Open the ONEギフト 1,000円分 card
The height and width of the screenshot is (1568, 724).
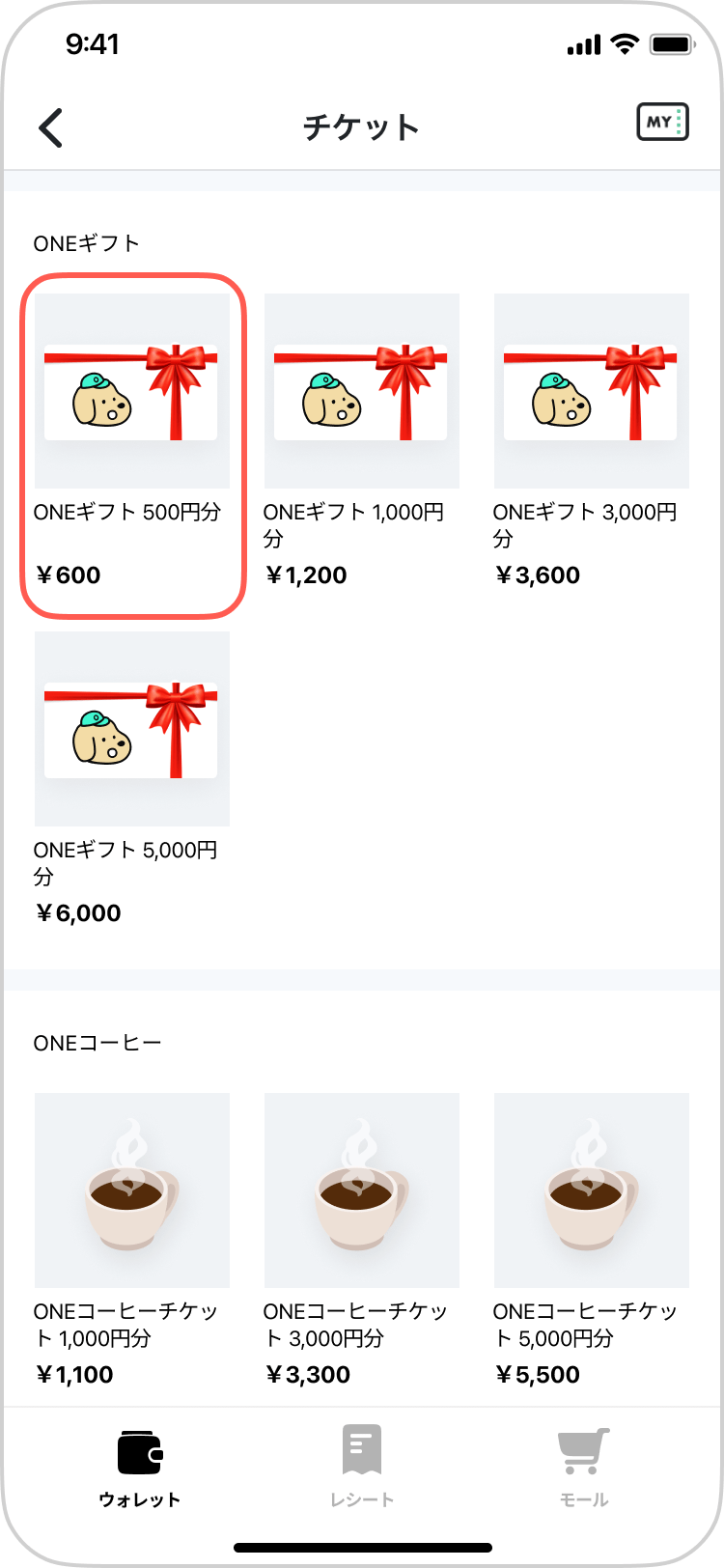(x=361, y=439)
